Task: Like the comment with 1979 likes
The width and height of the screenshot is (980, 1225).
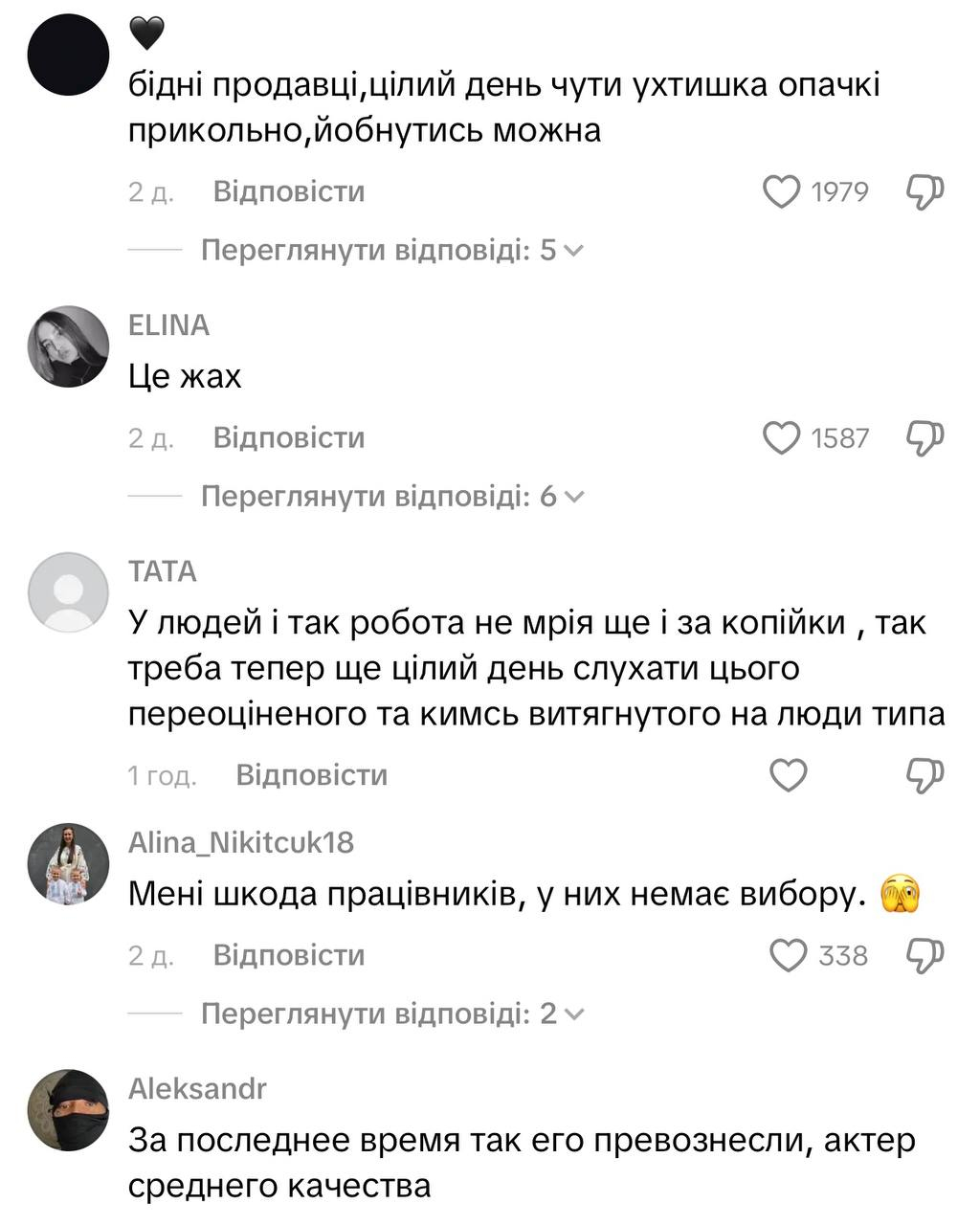Action: coord(782,191)
